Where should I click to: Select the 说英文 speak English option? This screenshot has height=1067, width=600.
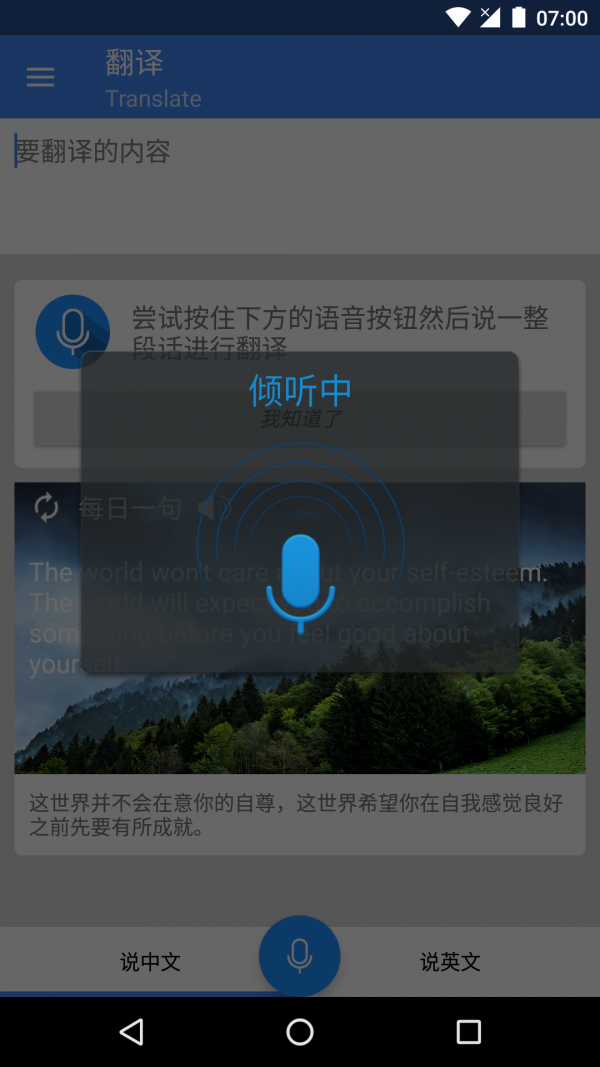tap(450, 962)
